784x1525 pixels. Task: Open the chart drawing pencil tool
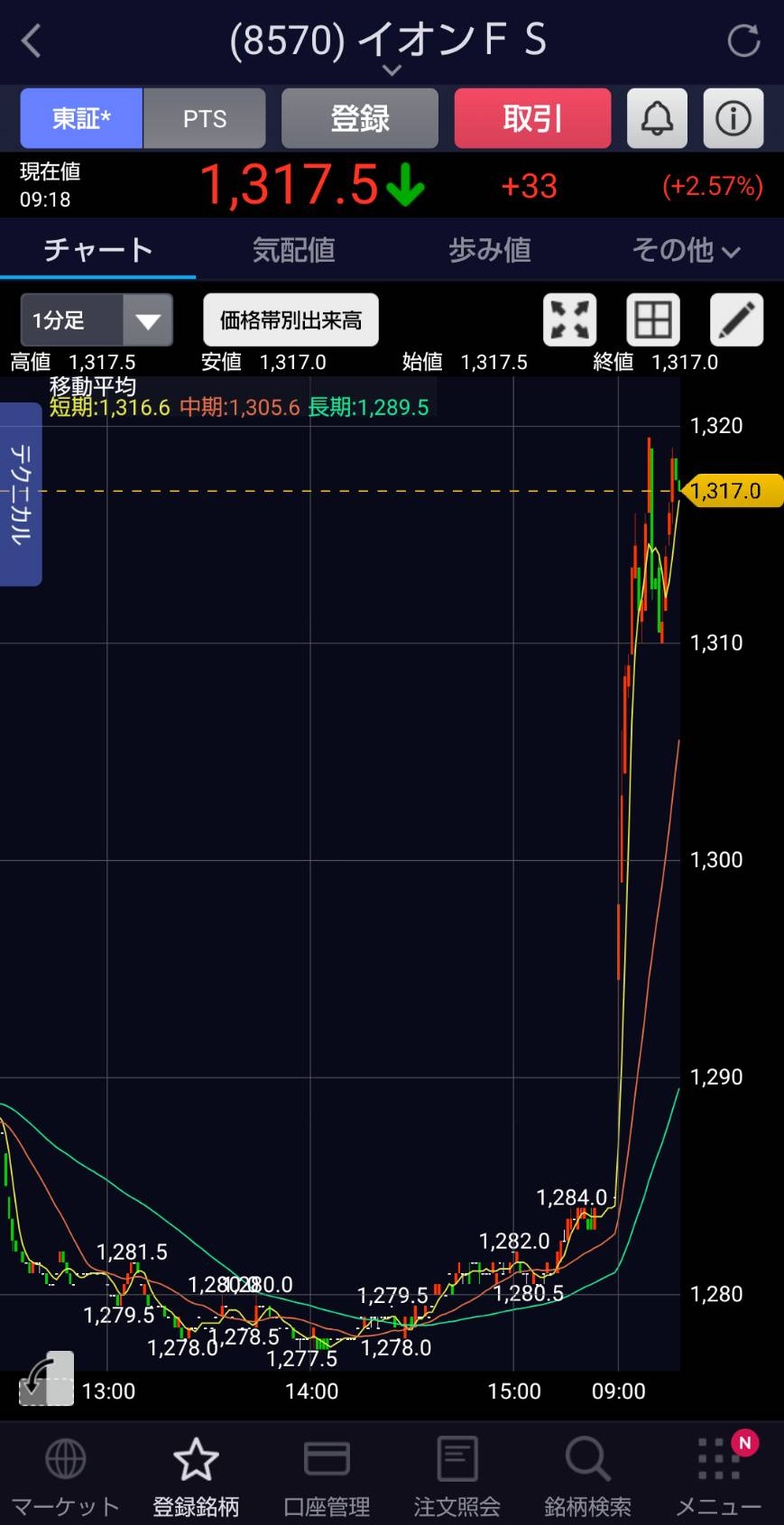737,320
